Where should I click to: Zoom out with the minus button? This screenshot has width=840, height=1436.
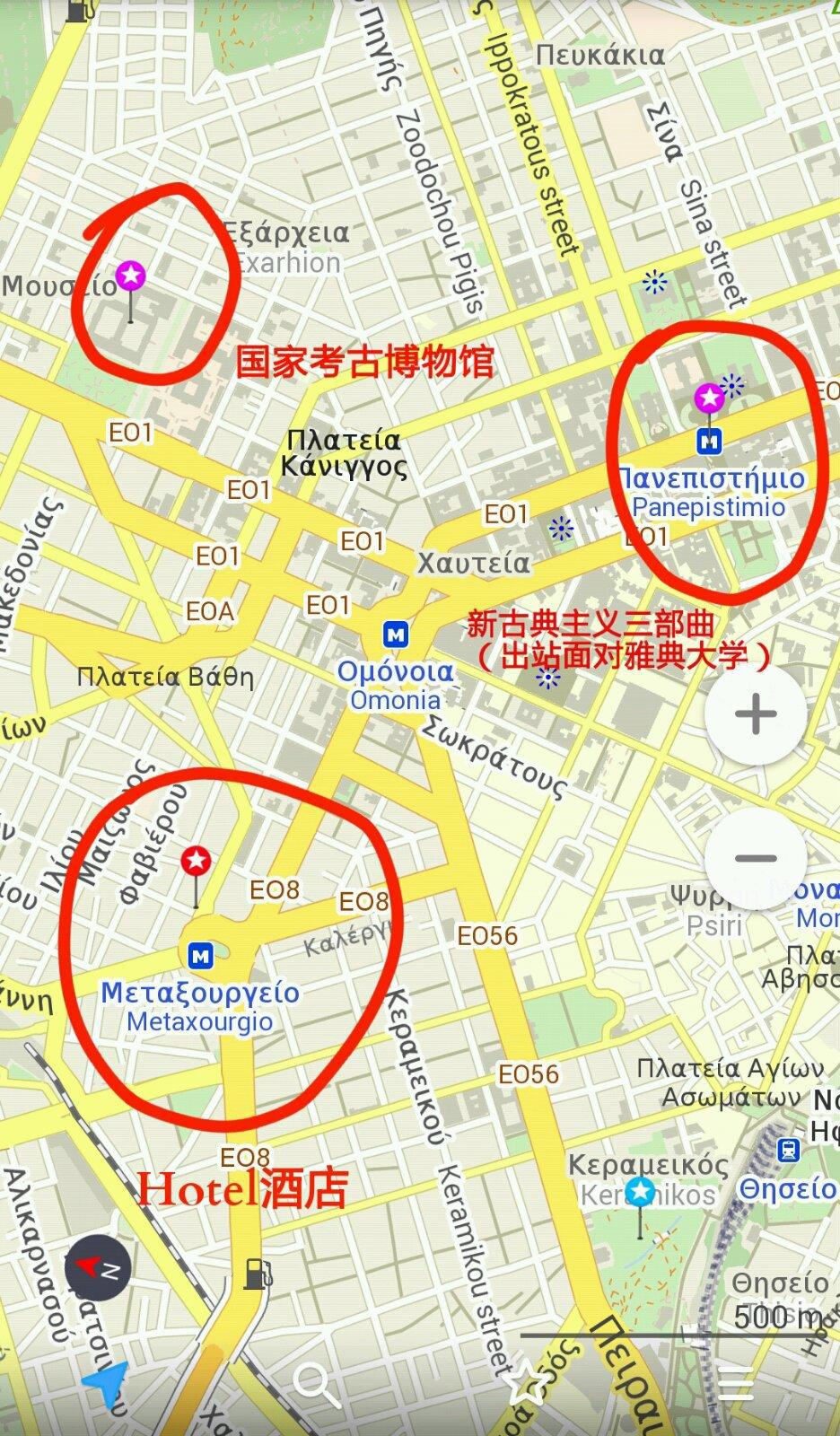756,858
